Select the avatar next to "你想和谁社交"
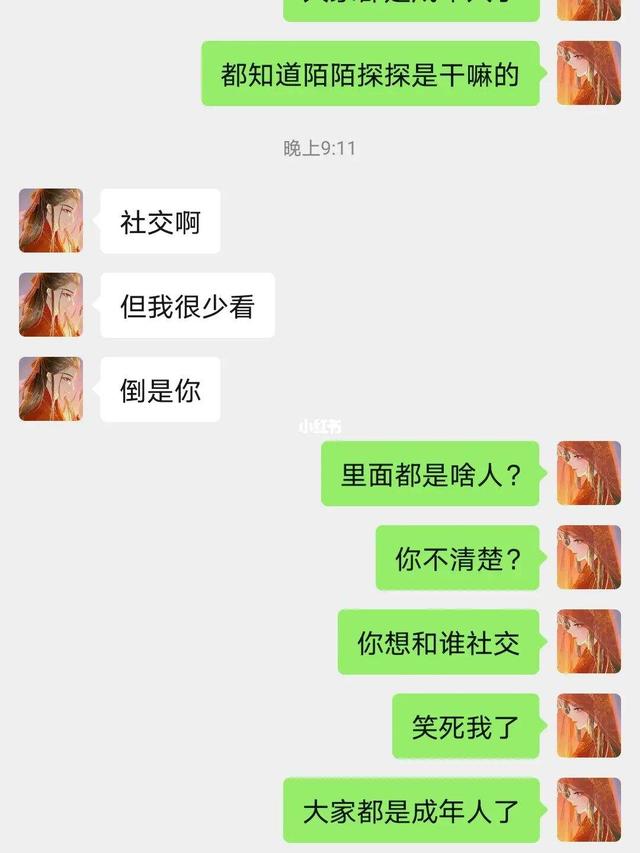The width and height of the screenshot is (640, 853). click(589, 641)
